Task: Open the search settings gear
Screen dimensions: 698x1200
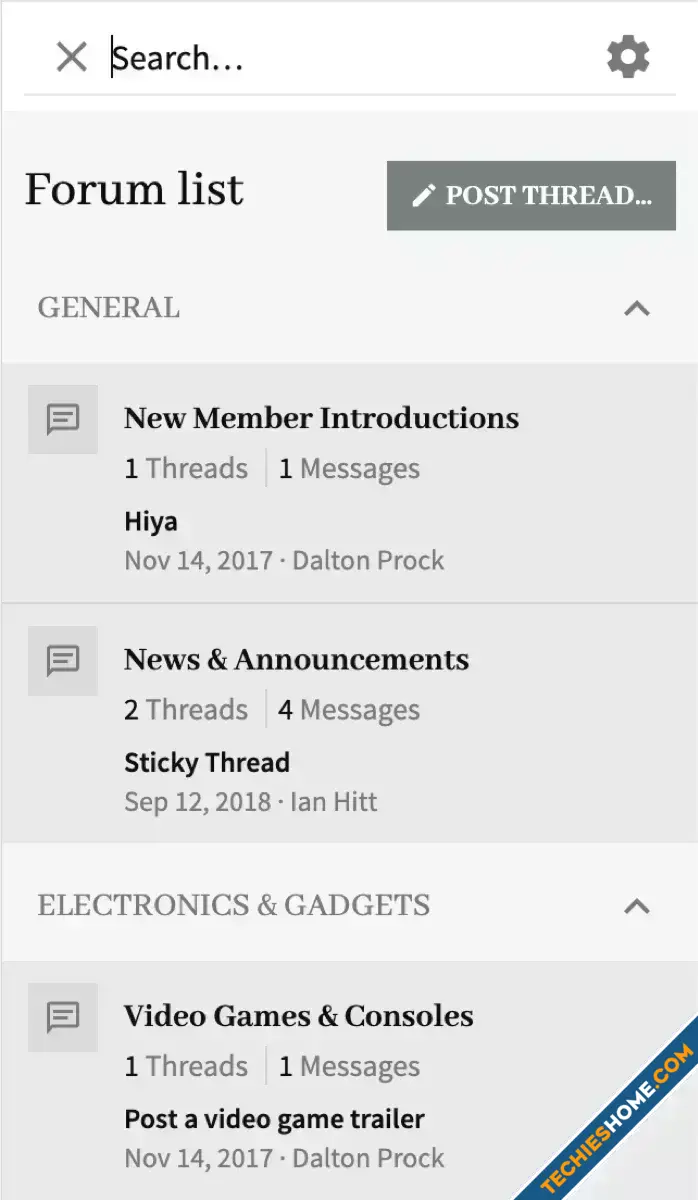Action: click(x=628, y=58)
